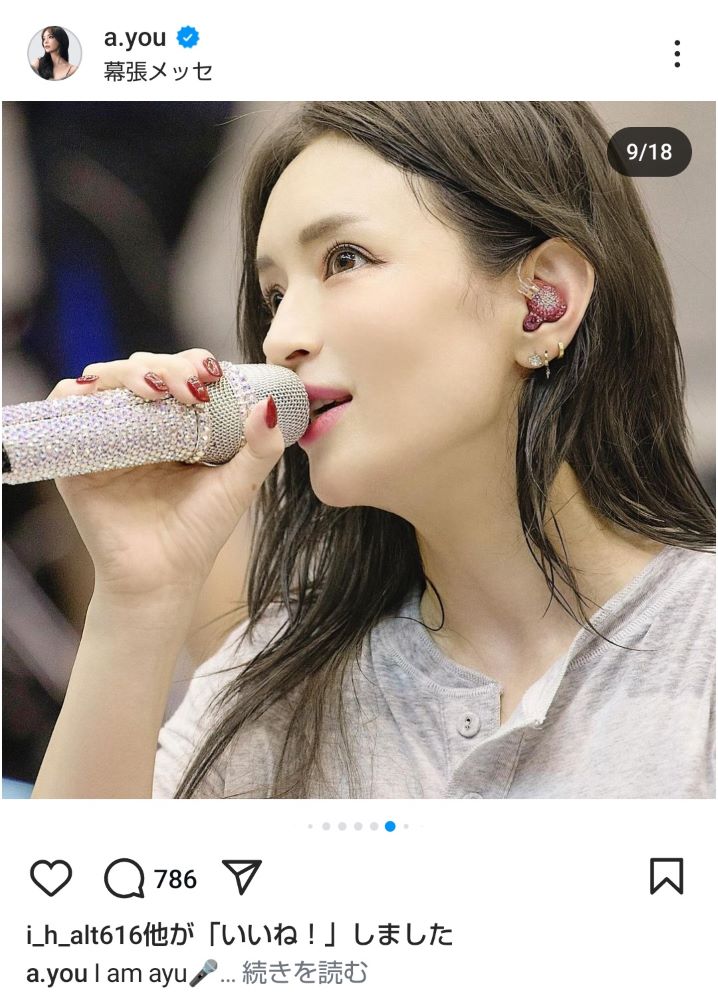Open the list of likes by i_h_alt616他
The width and height of the screenshot is (718, 1000).
tap(238, 935)
